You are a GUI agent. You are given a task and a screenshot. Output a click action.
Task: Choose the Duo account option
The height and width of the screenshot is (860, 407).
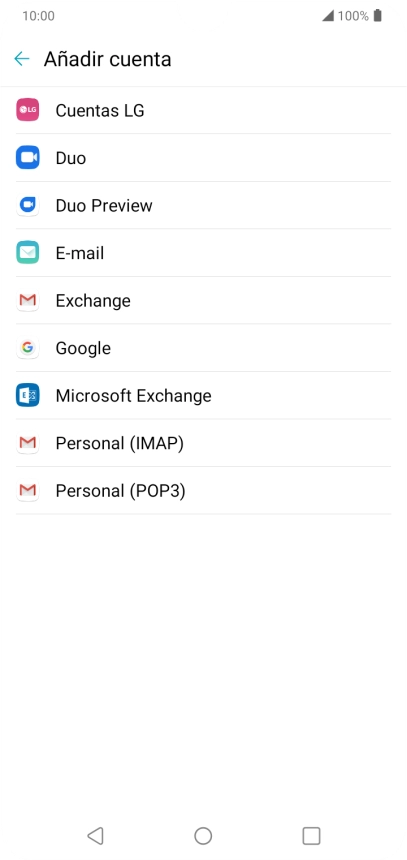(x=204, y=158)
